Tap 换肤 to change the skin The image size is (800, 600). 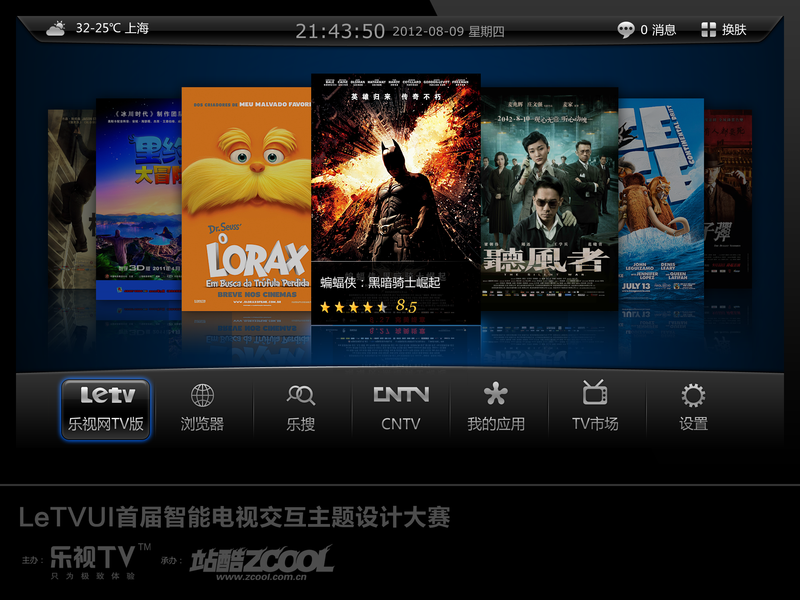(x=724, y=30)
